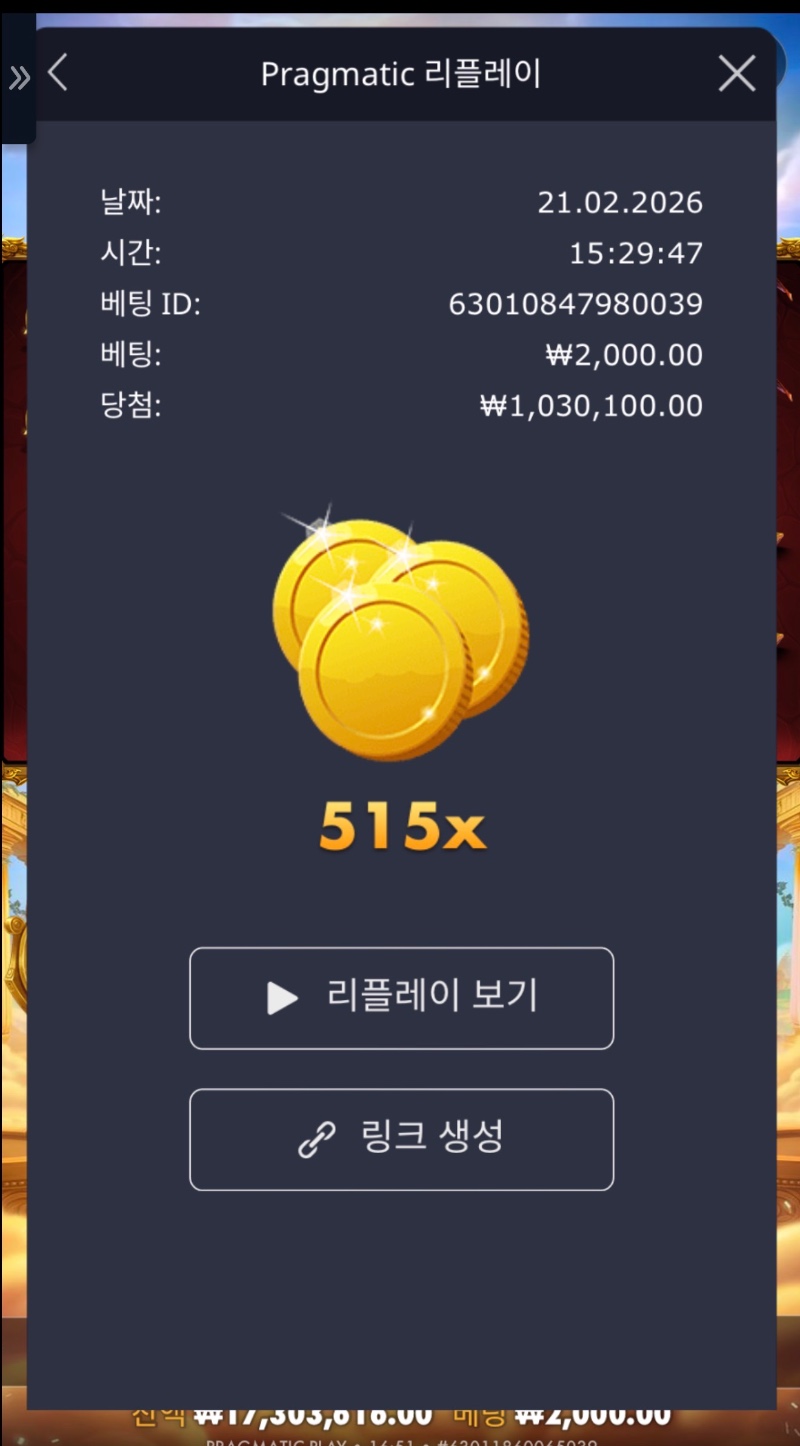Expand the side panel double-arrow
Image resolution: width=800 pixels, height=1446 pixels.
click(19, 78)
